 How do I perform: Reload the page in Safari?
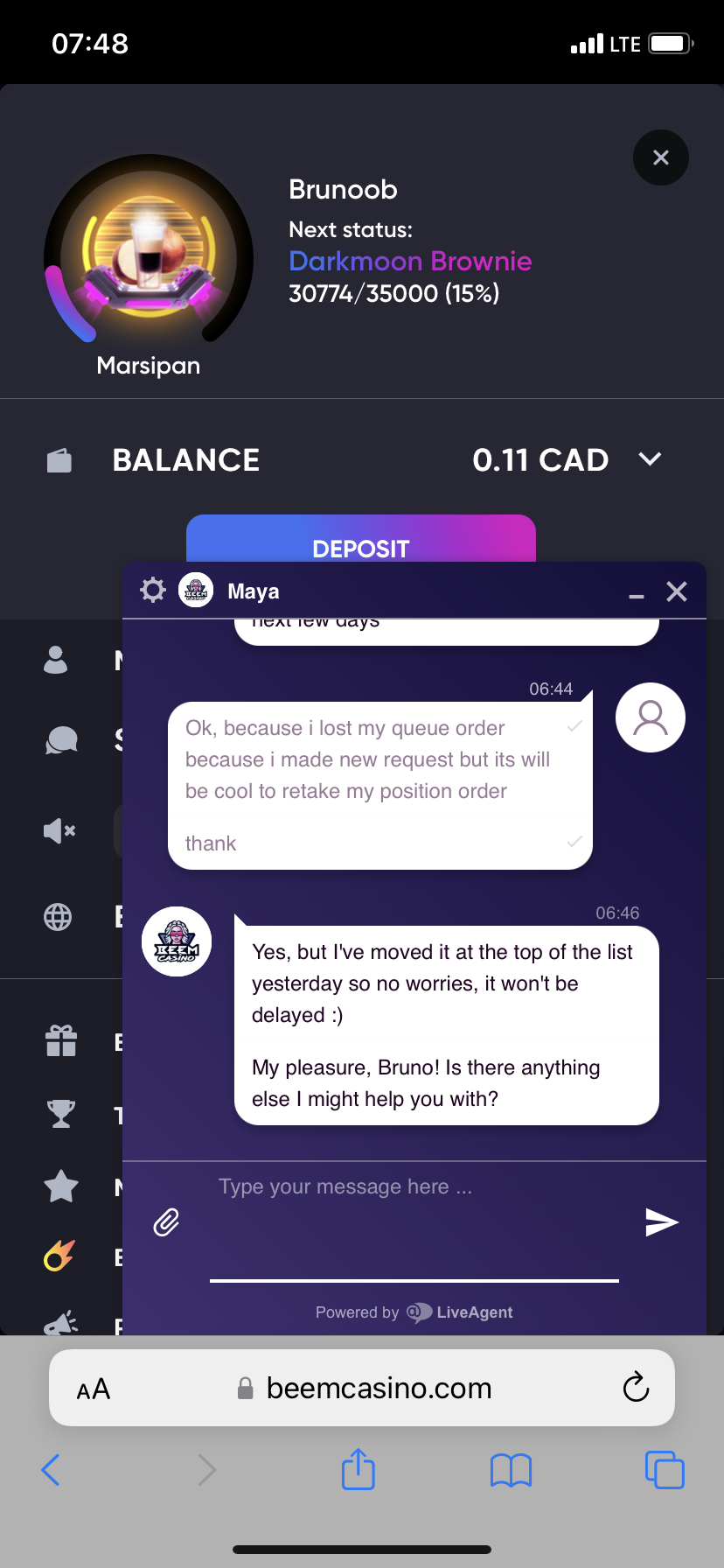[x=636, y=1388]
